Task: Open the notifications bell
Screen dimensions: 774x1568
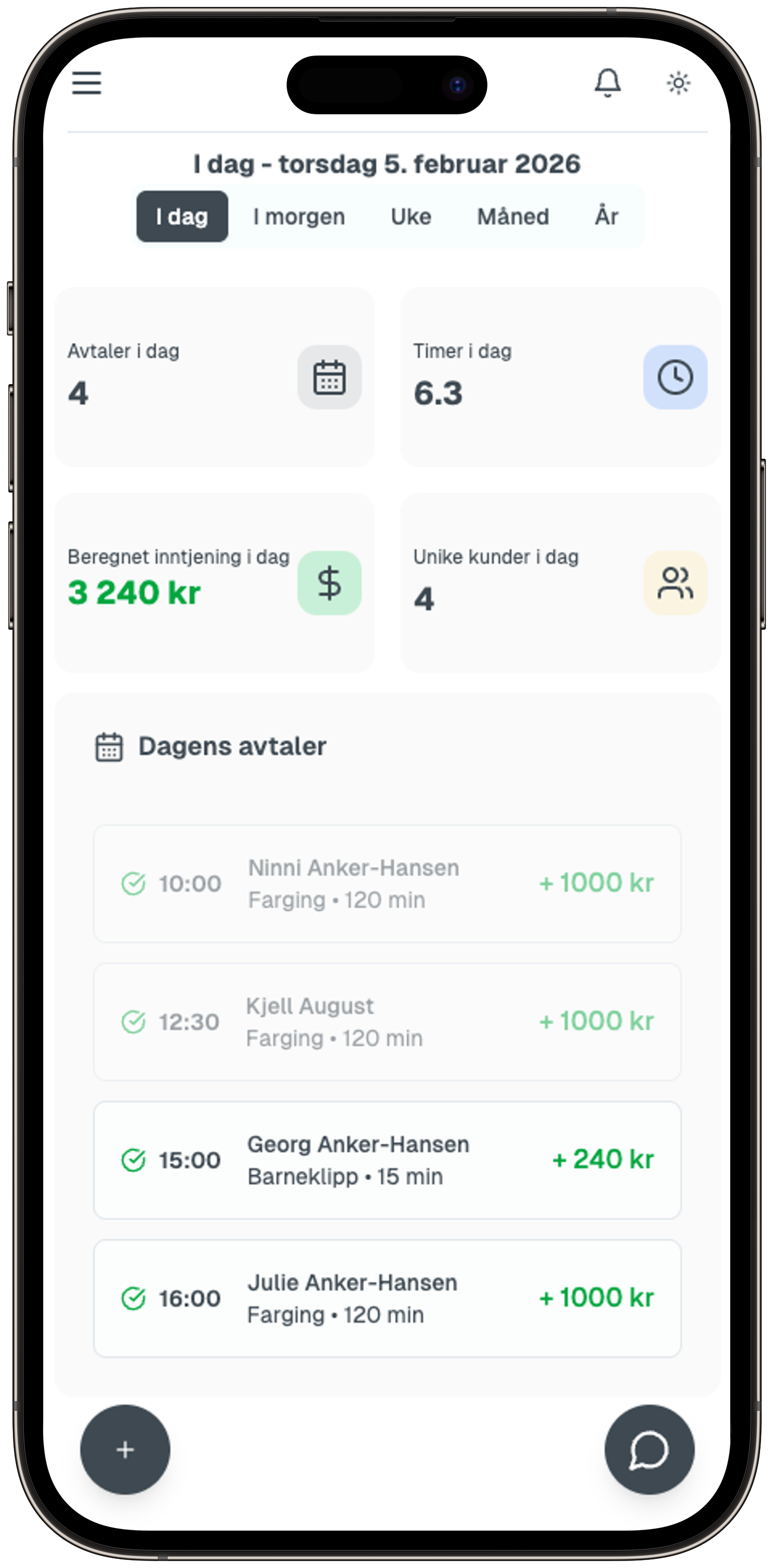Action: (x=607, y=83)
